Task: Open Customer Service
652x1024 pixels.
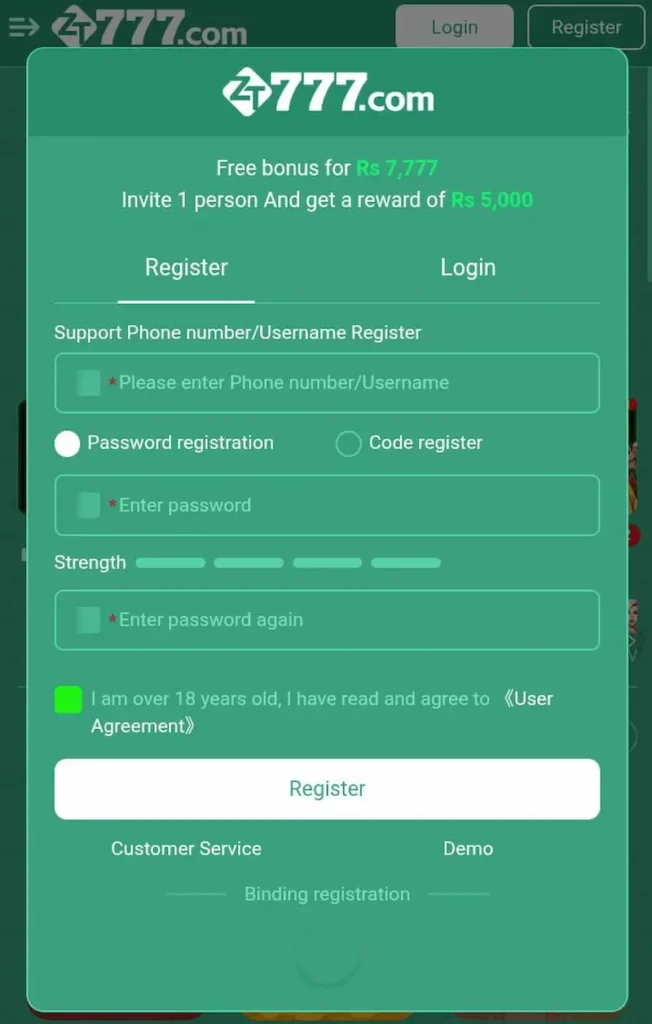Action: point(186,849)
